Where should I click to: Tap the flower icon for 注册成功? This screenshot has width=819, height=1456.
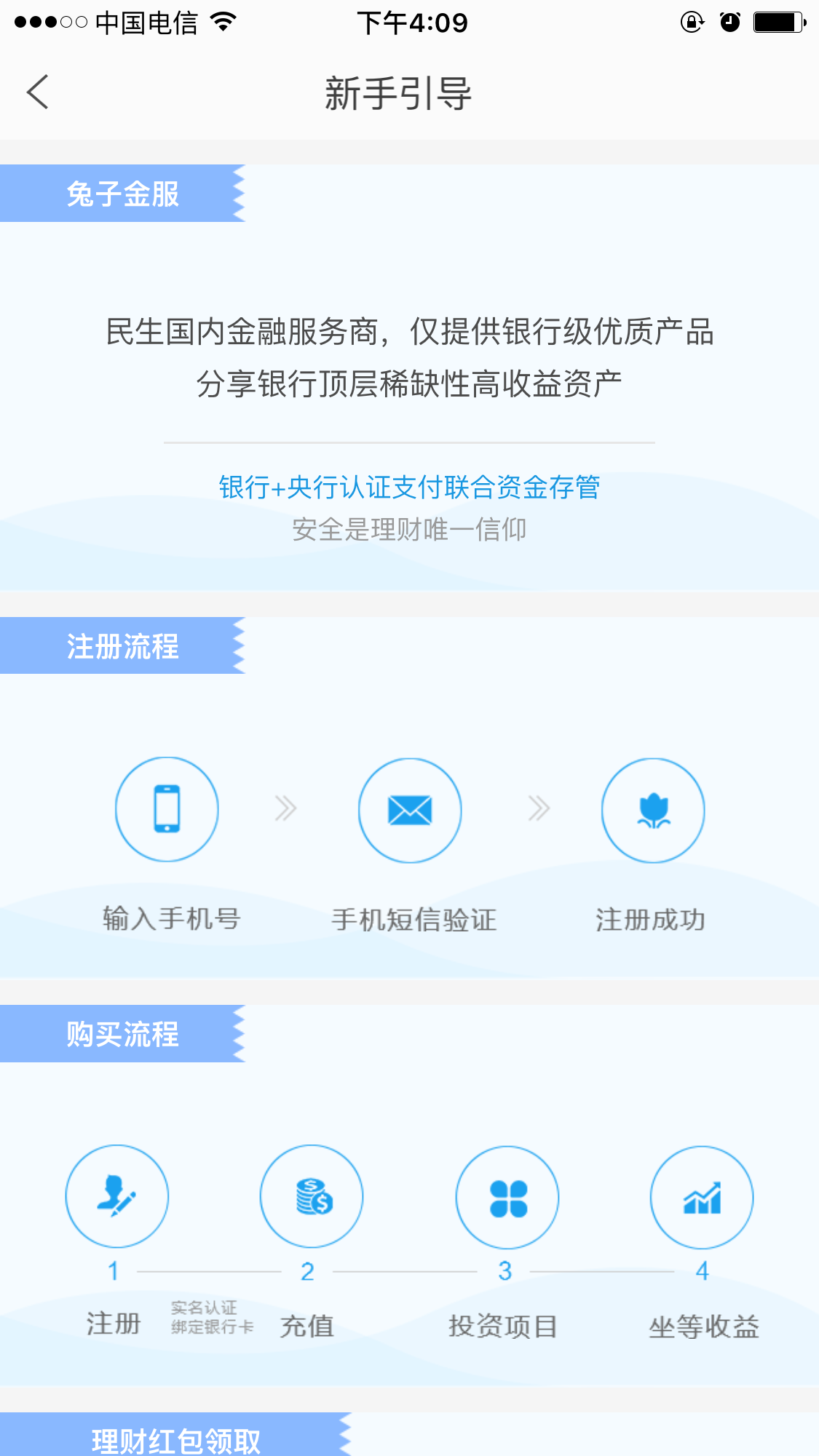[x=653, y=811]
